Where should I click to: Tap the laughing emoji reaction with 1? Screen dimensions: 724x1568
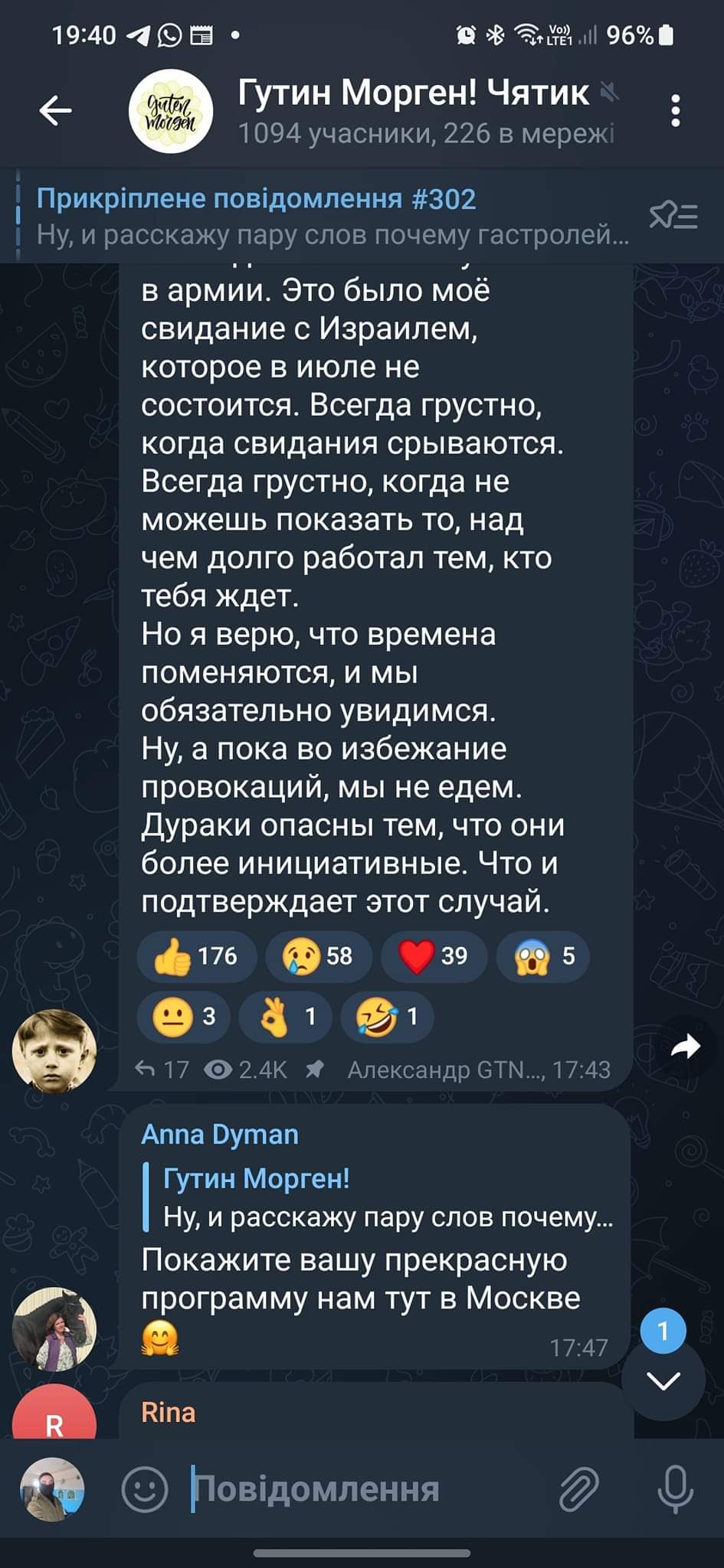pos(388,1017)
